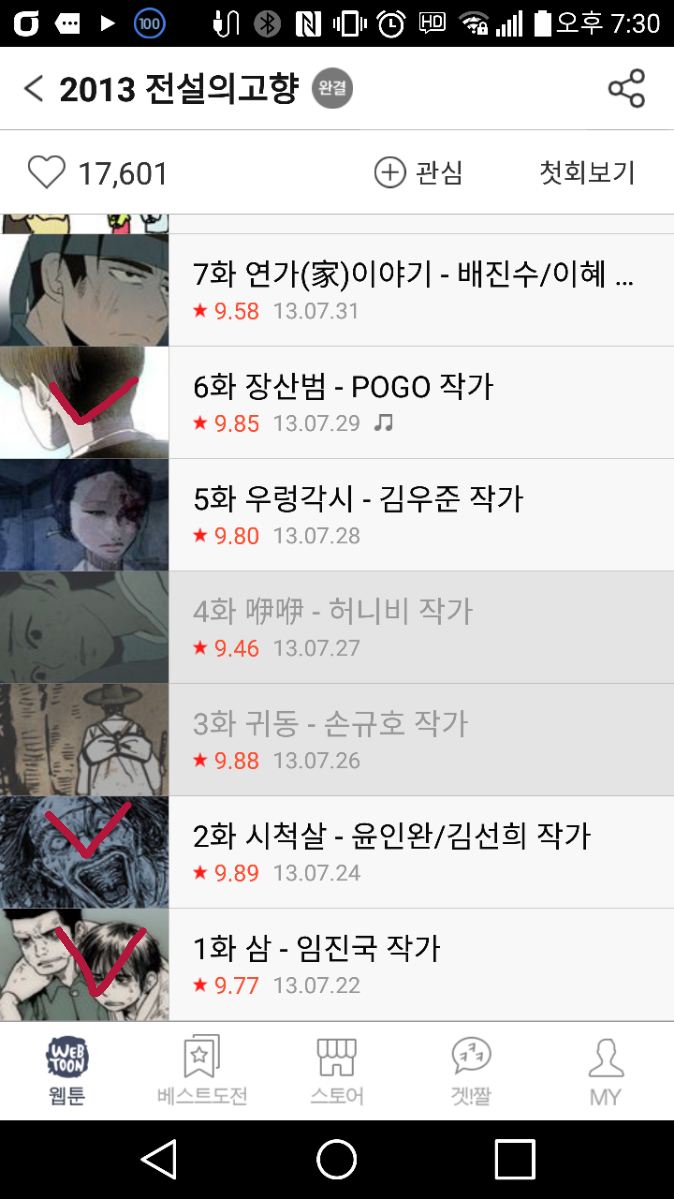Viewport: 674px width, 1199px height.
Task: Open episode 6화 장산범
Action: (412, 402)
